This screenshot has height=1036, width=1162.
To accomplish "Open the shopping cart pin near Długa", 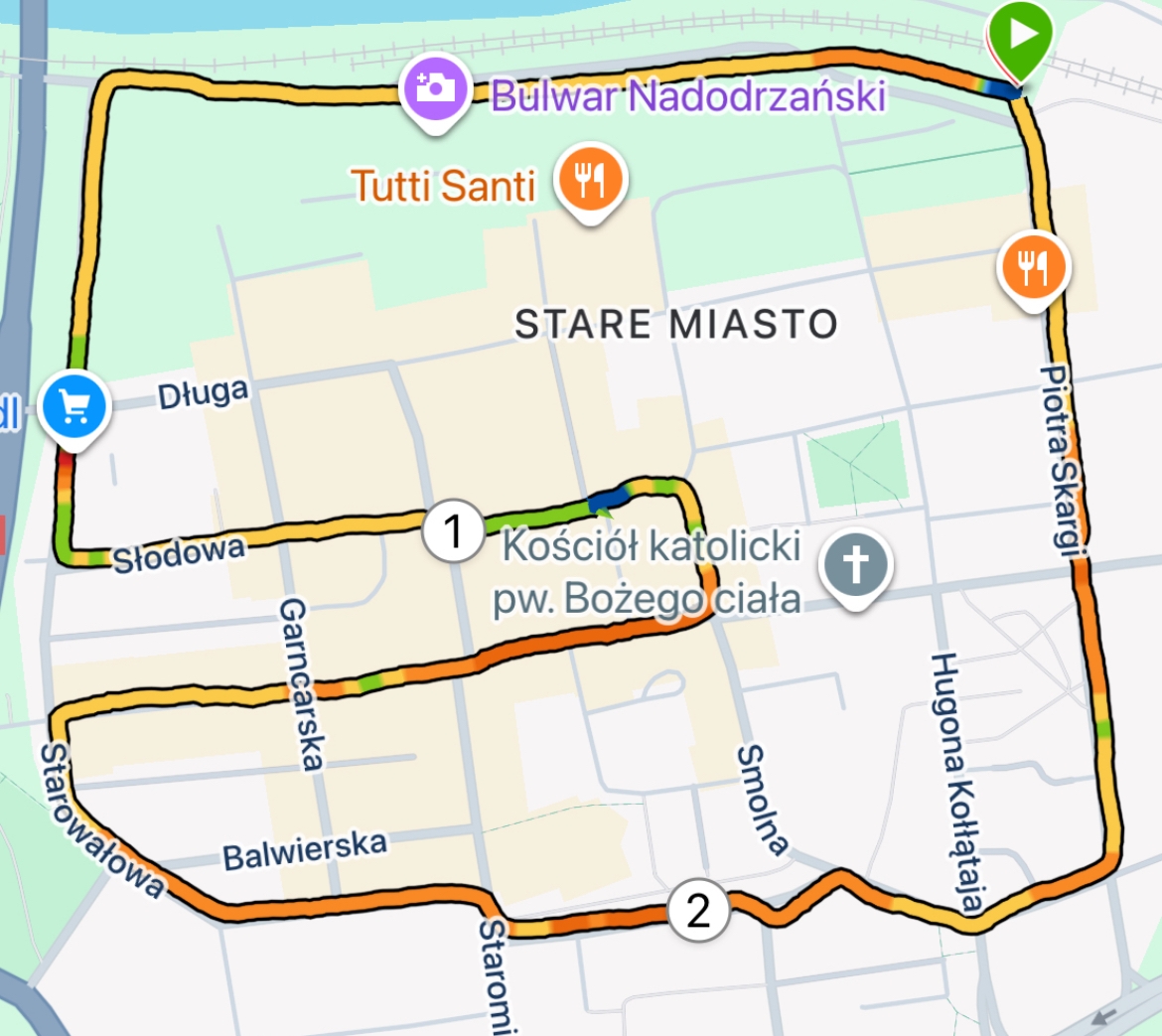I will (74, 406).
